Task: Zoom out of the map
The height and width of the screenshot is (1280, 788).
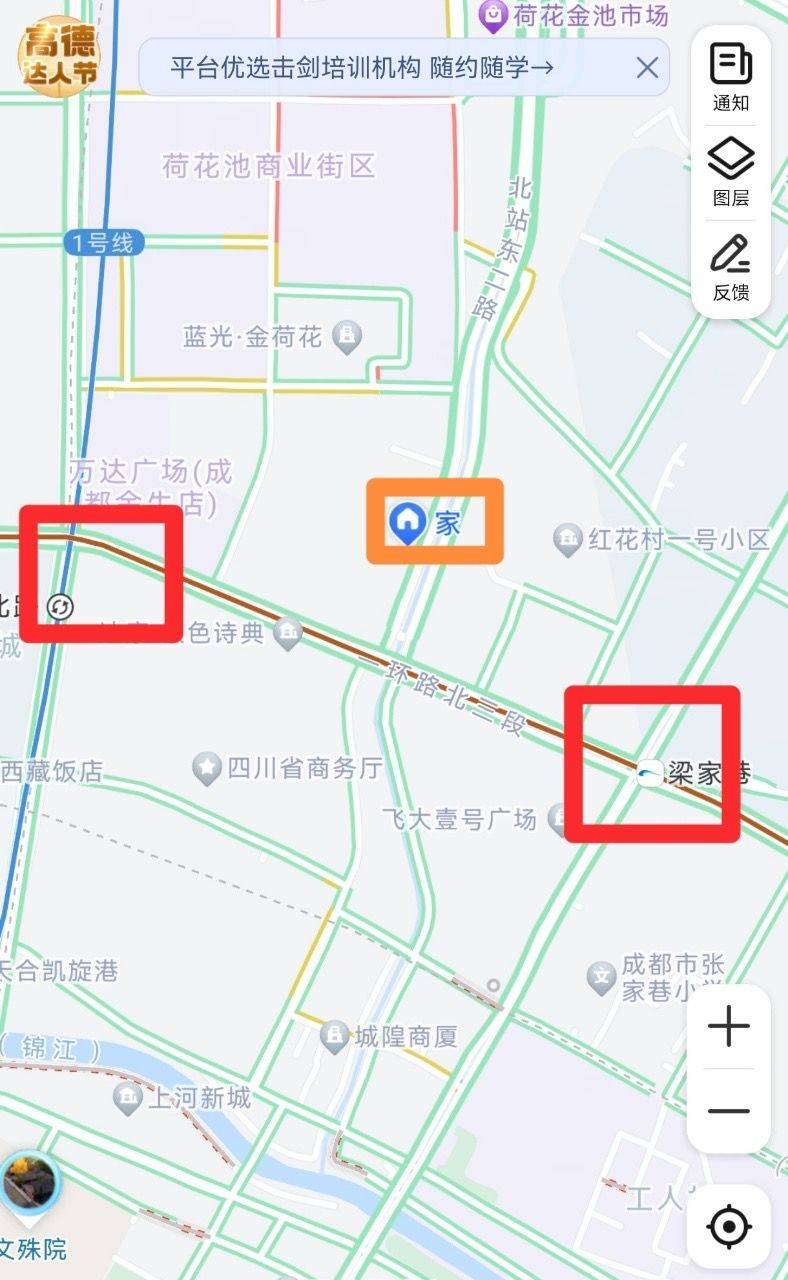Action: (729, 1111)
